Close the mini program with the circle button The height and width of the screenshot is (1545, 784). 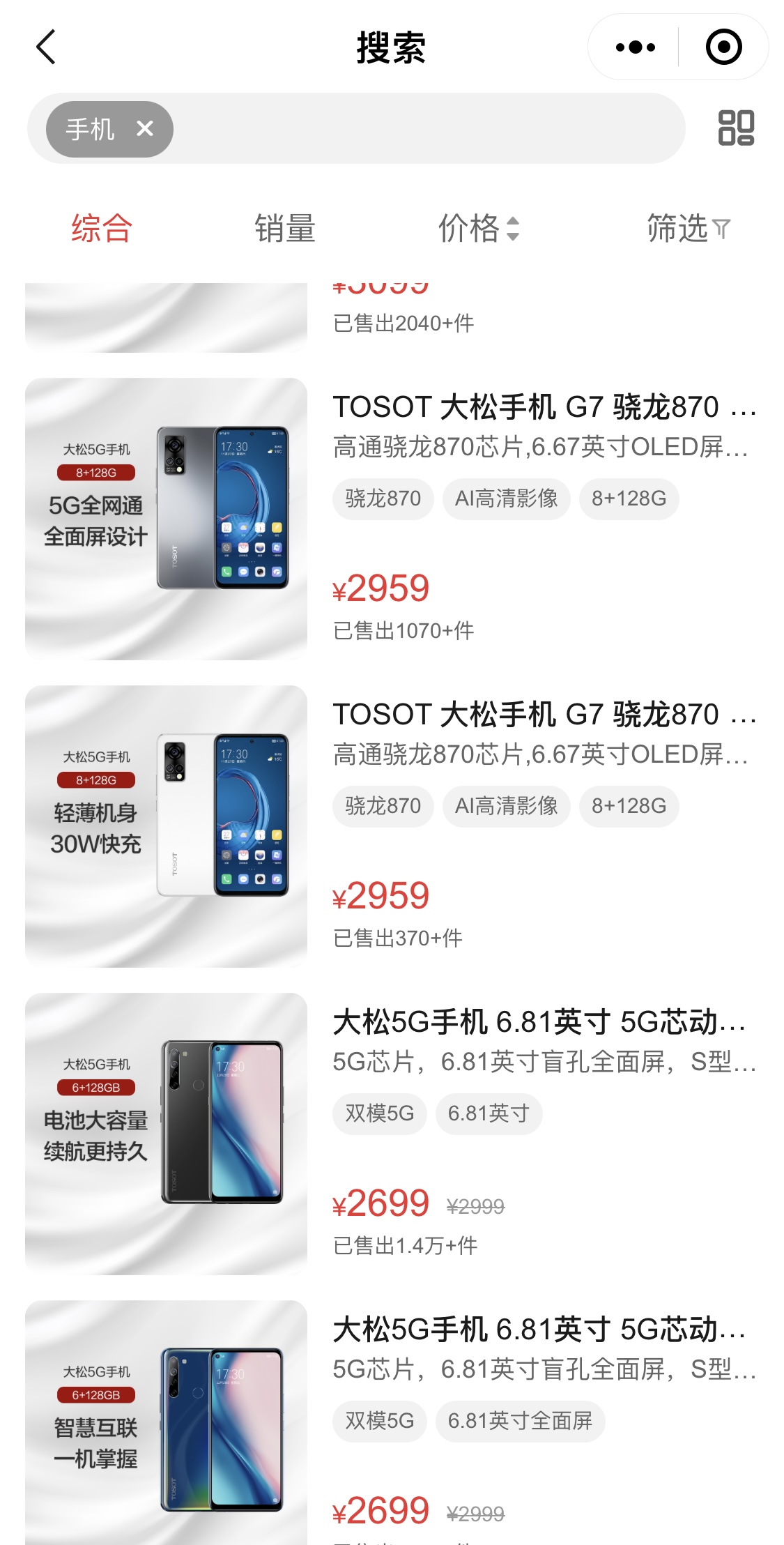pyautogui.click(x=723, y=47)
